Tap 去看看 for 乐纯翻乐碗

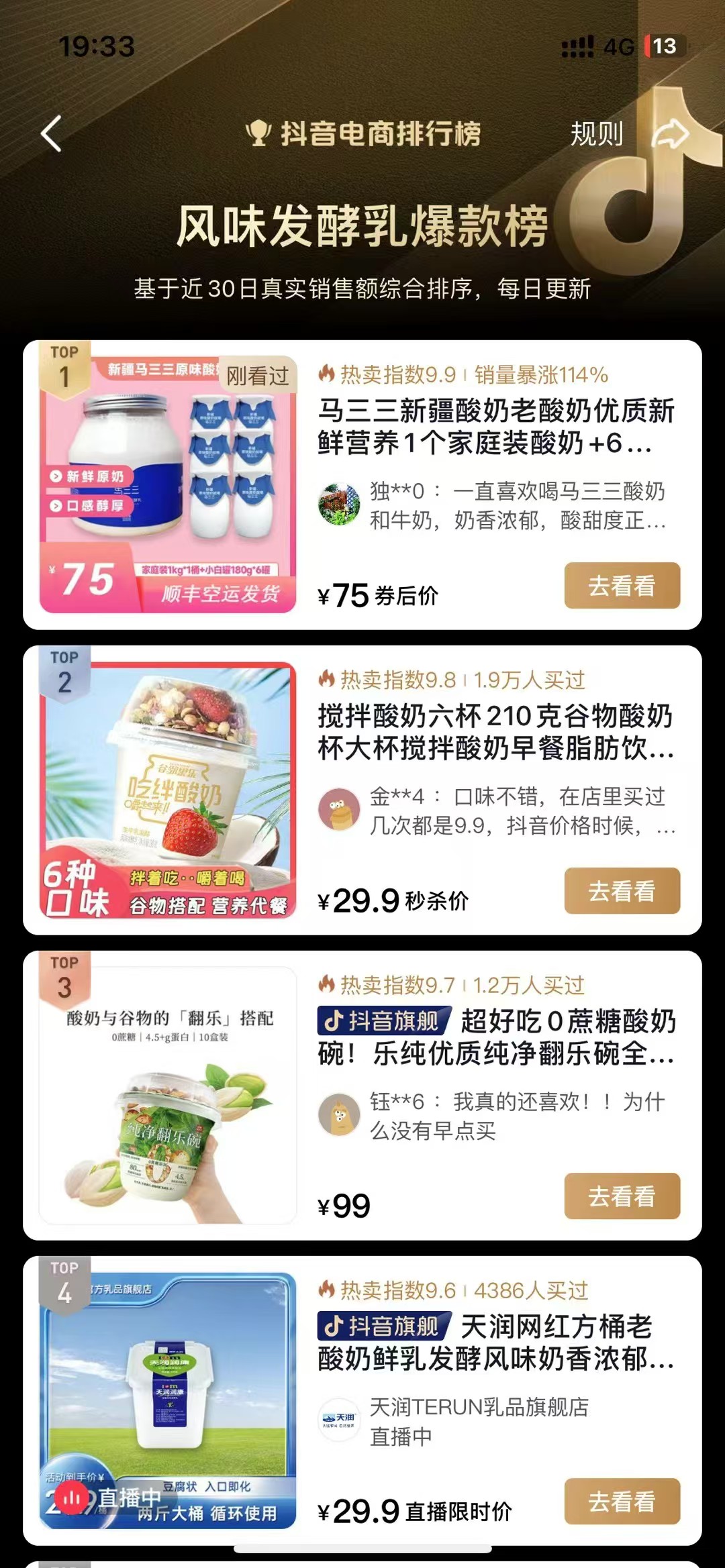[x=622, y=1196]
